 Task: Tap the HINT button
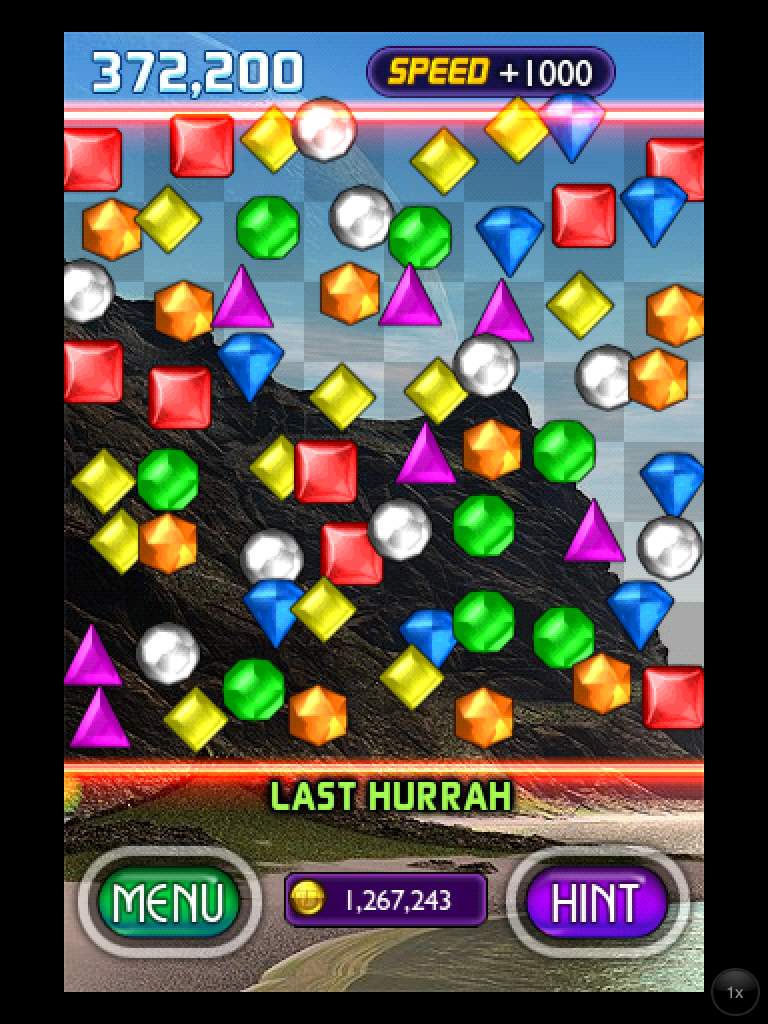[x=596, y=903]
